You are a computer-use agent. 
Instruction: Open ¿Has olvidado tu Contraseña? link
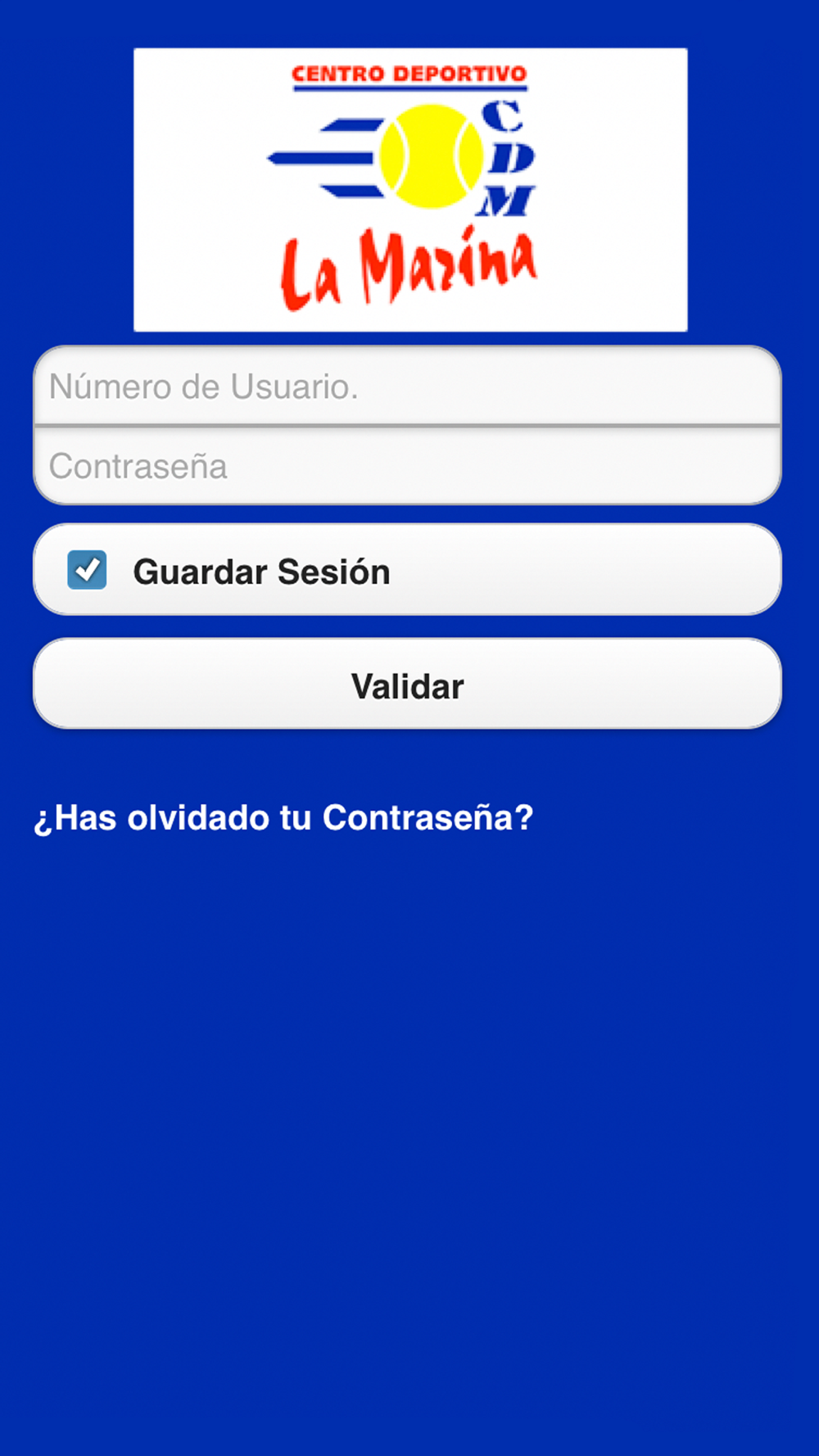point(283,817)
